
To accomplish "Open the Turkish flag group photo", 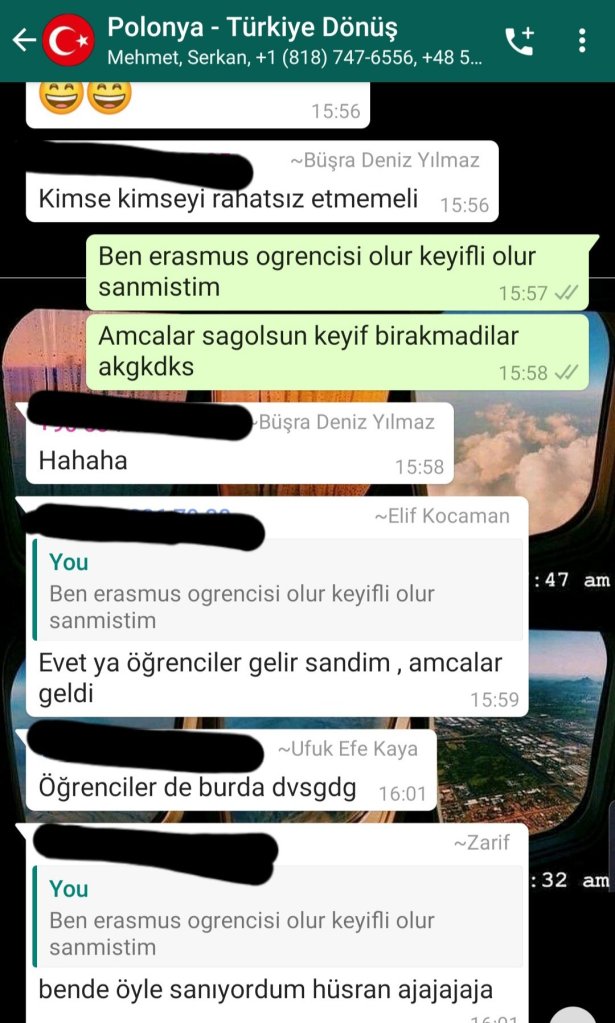I will (69, 41).
